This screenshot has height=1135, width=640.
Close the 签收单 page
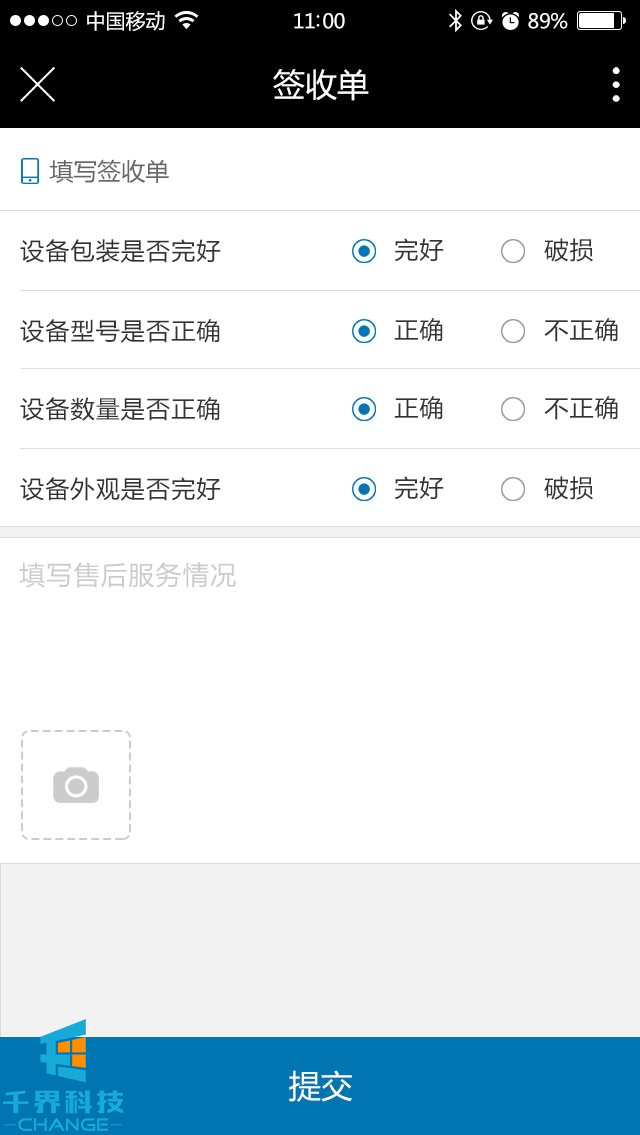[x=37, y=84]
